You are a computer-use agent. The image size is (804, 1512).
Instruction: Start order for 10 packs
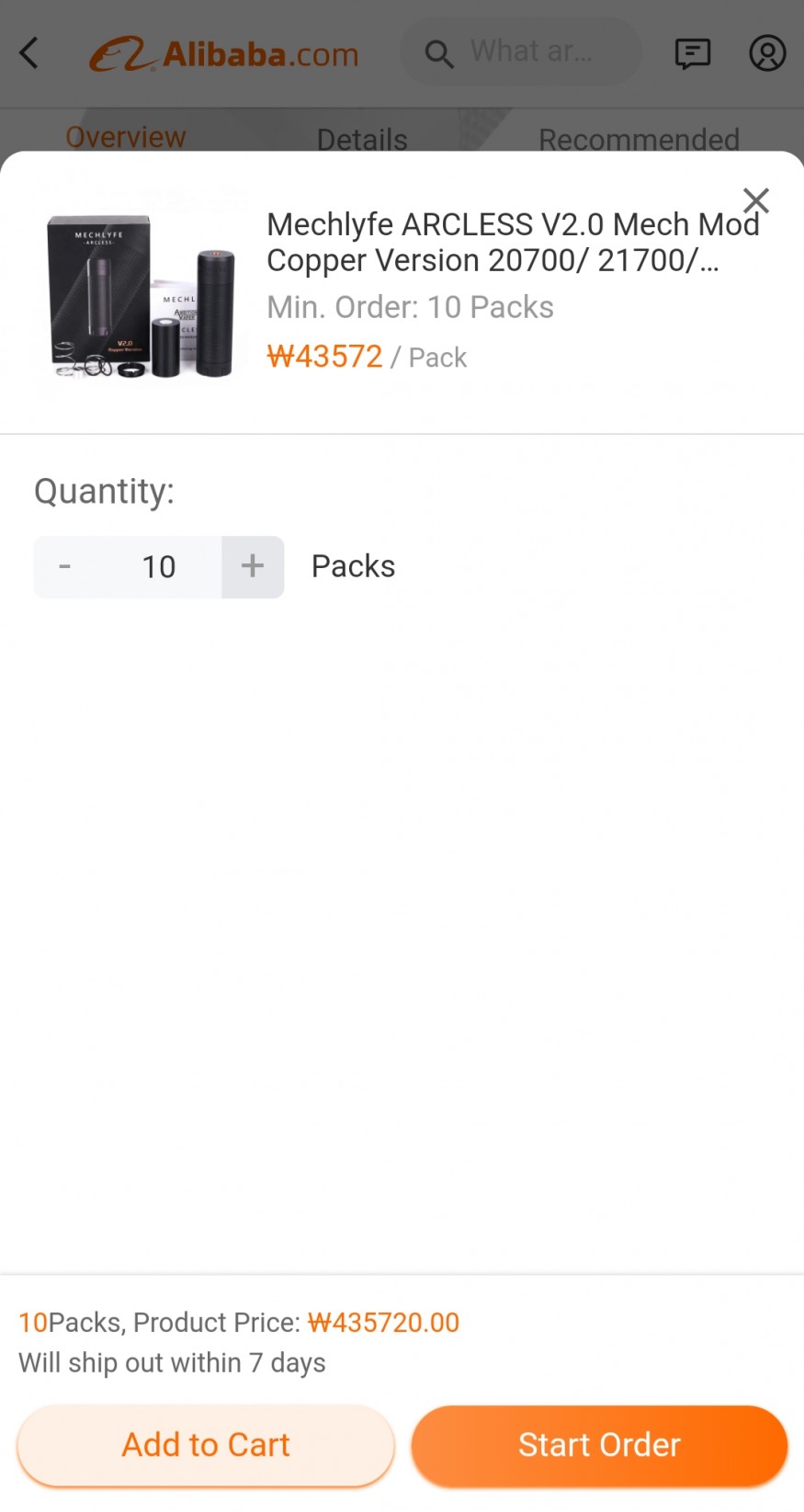(599, 1445)
